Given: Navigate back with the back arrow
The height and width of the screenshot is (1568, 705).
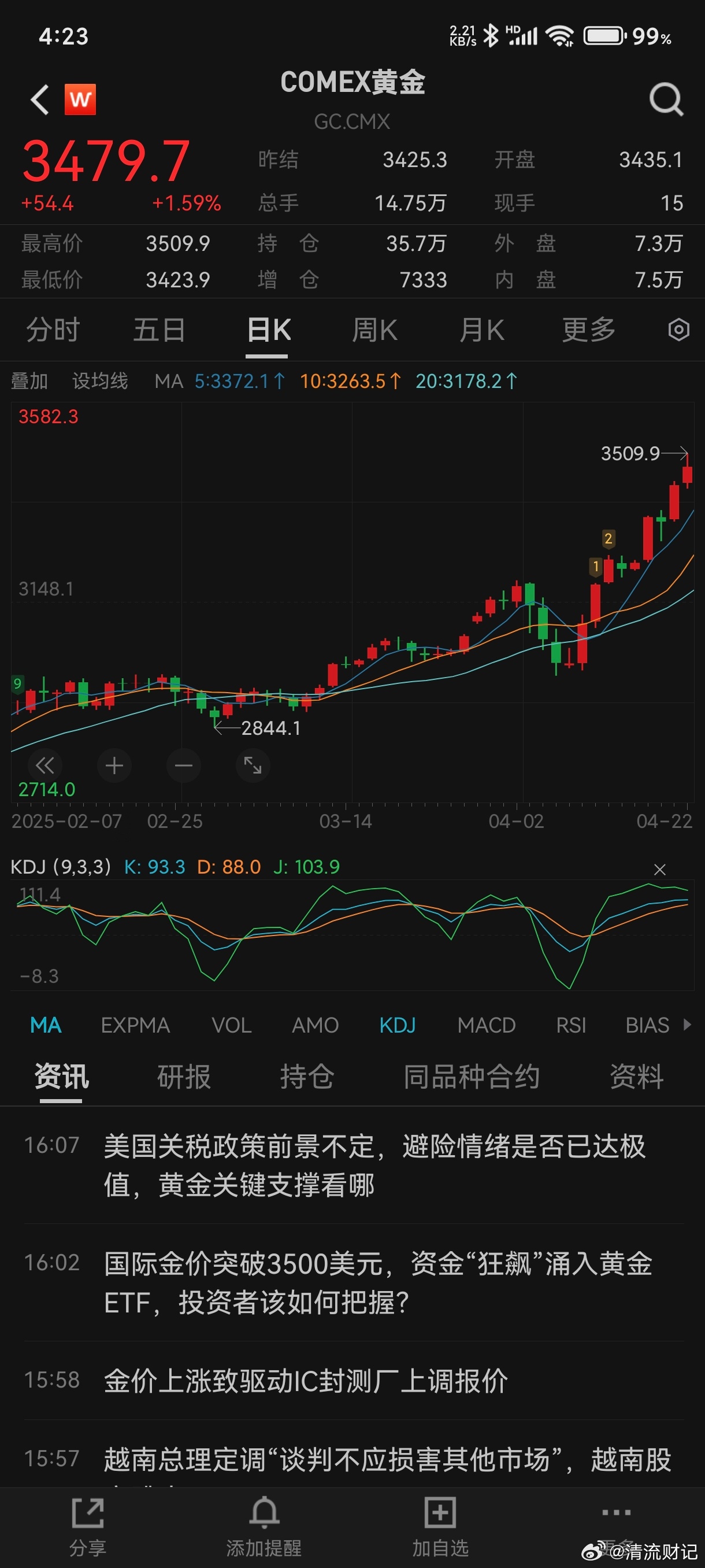Looking at the screenshot, I should click(39, 99).
